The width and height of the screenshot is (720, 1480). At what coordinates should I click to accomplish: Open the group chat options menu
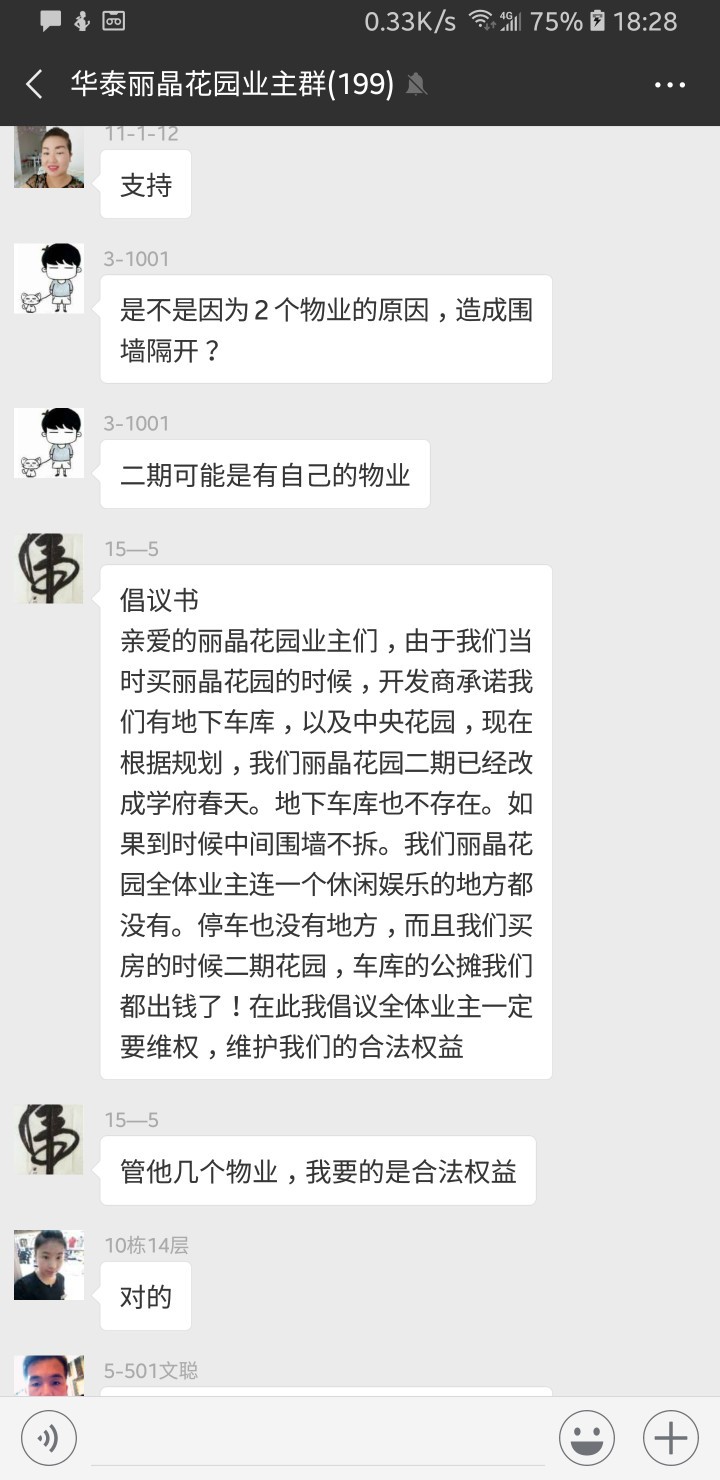[669, 85]
